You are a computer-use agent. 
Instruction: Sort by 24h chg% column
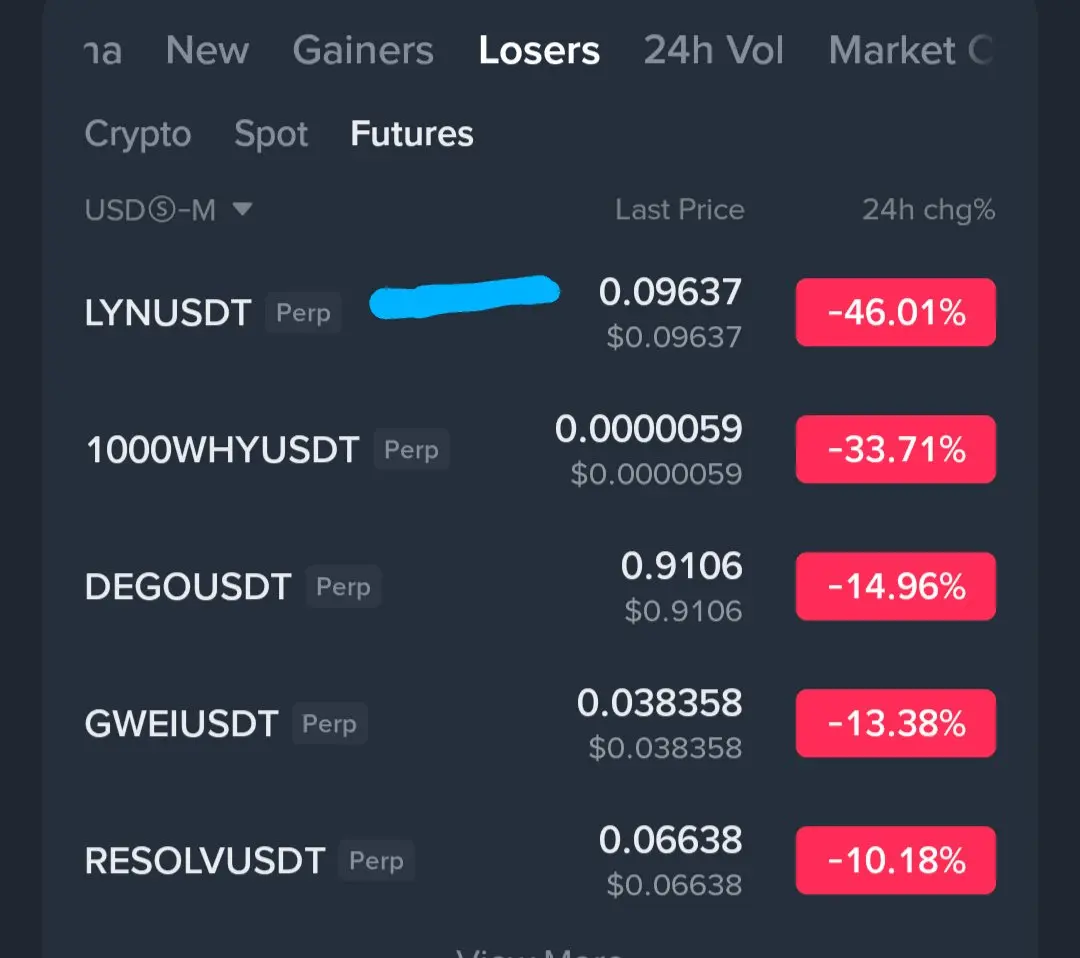coord(928,210)
